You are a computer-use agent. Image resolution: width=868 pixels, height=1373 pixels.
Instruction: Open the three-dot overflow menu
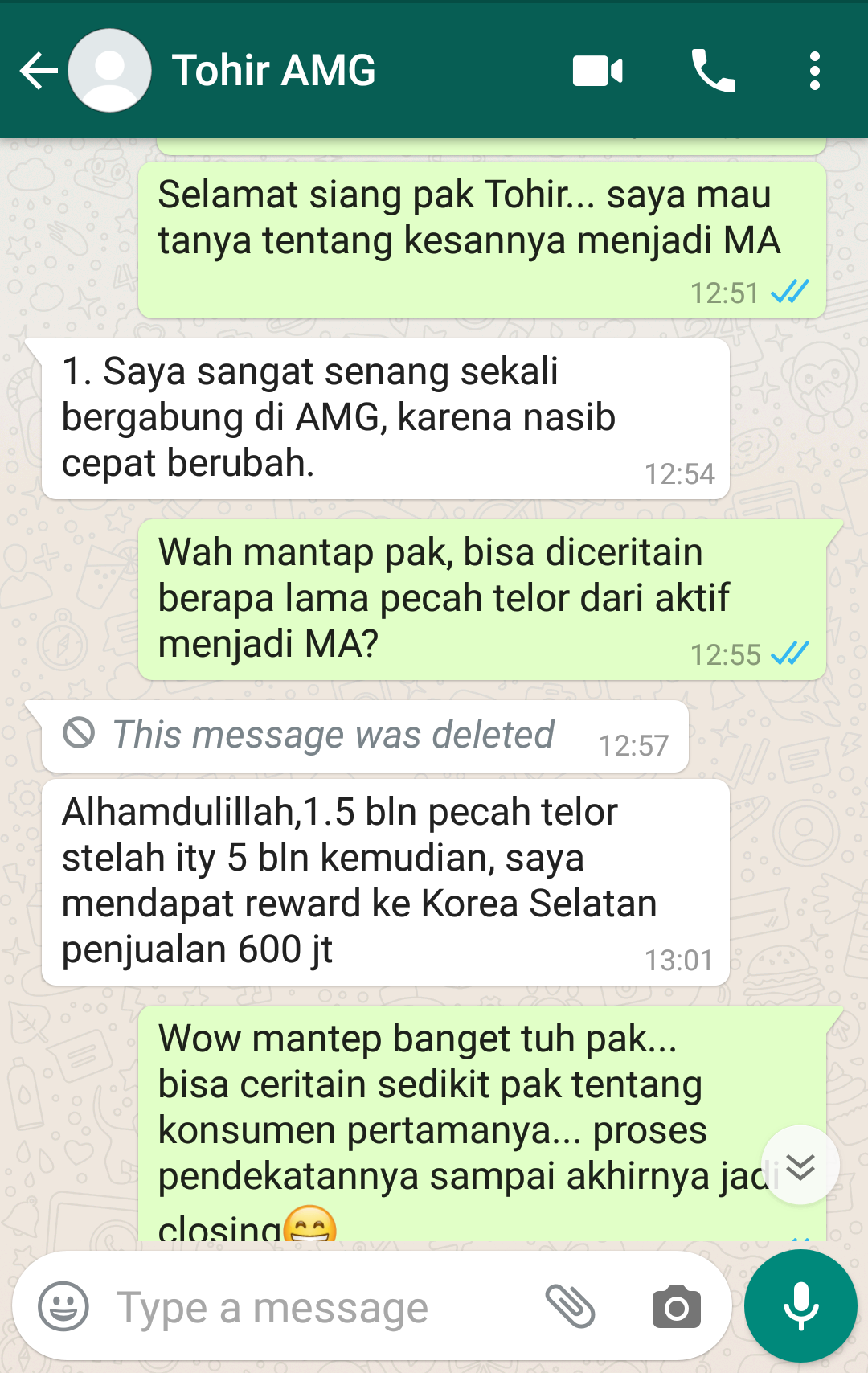(814, 71)
